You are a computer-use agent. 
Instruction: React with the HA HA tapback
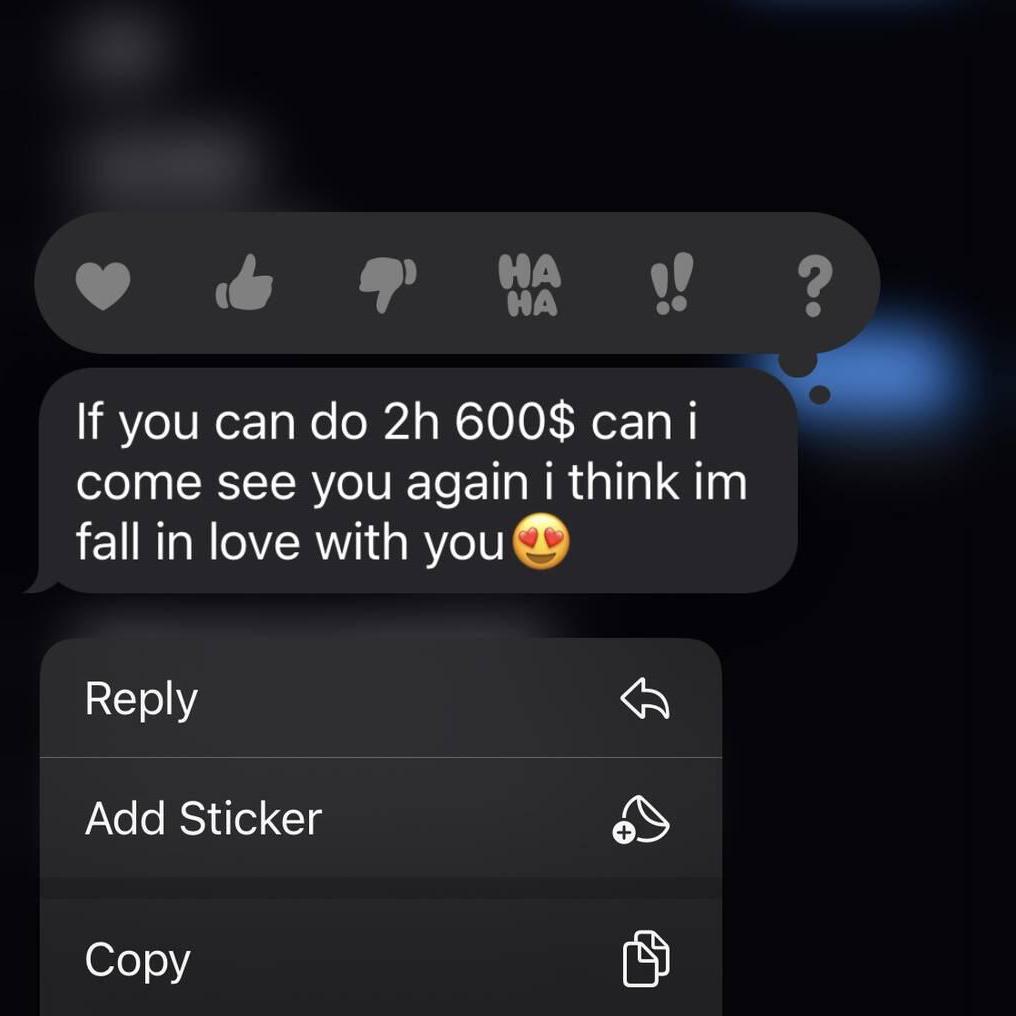529,285
